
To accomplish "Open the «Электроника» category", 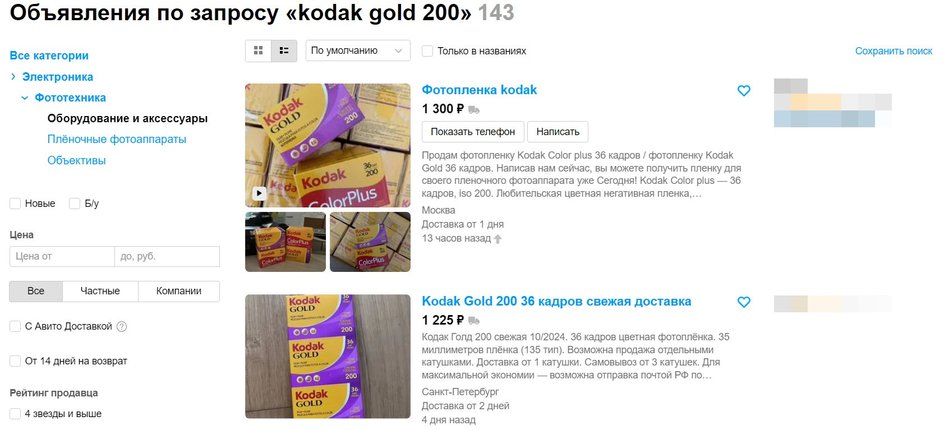I will click(57, 76).
